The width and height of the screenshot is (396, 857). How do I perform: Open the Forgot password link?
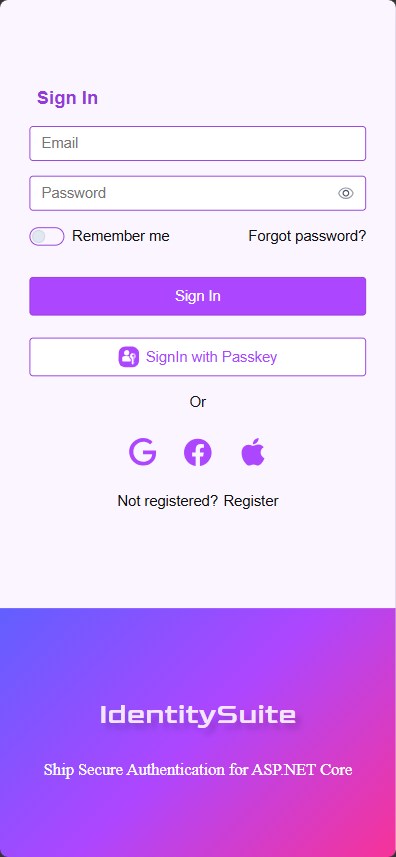click(307, 236)
